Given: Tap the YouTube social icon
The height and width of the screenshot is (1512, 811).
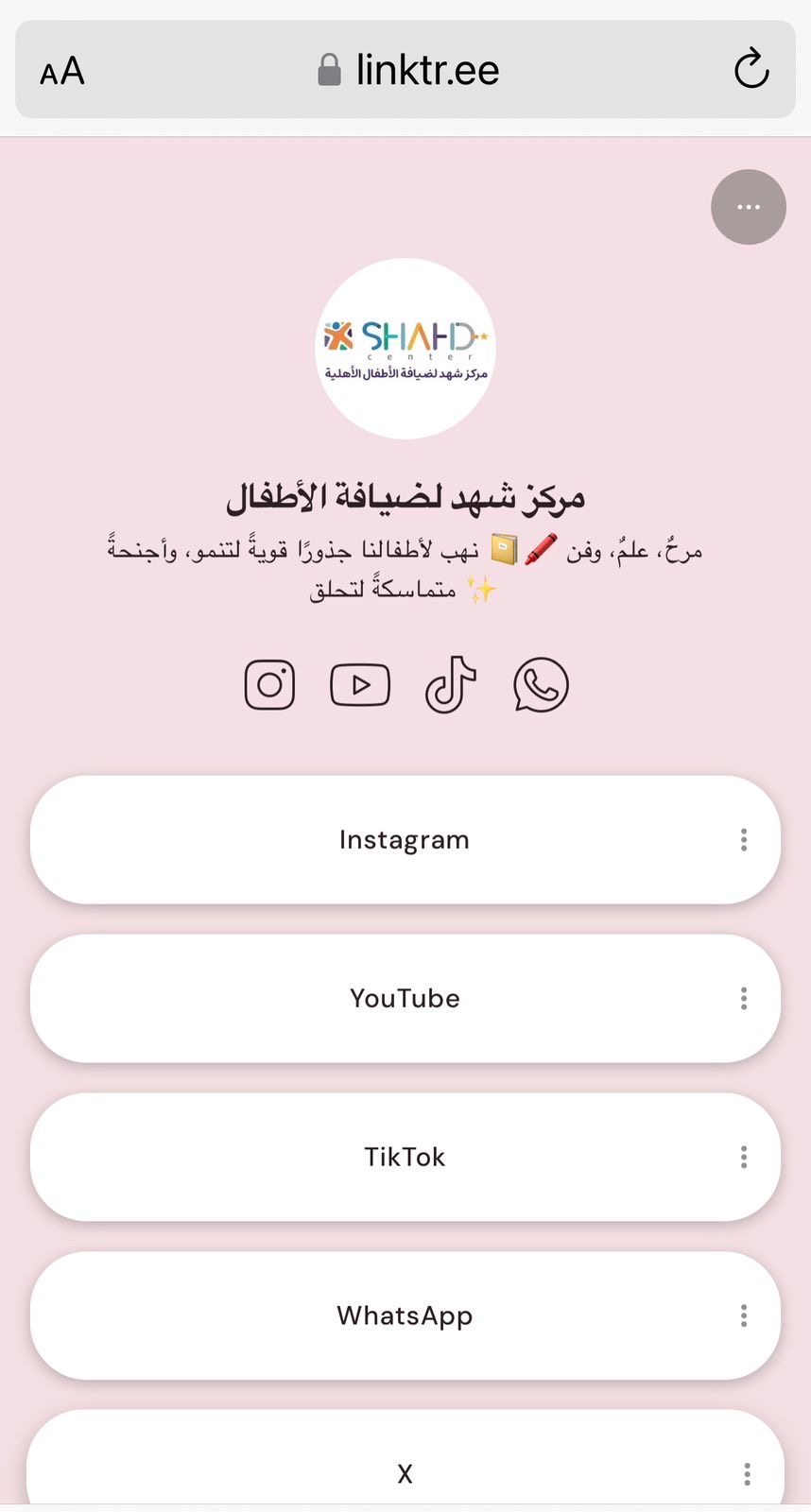Looking at the screenshot, I should point(360,685).
